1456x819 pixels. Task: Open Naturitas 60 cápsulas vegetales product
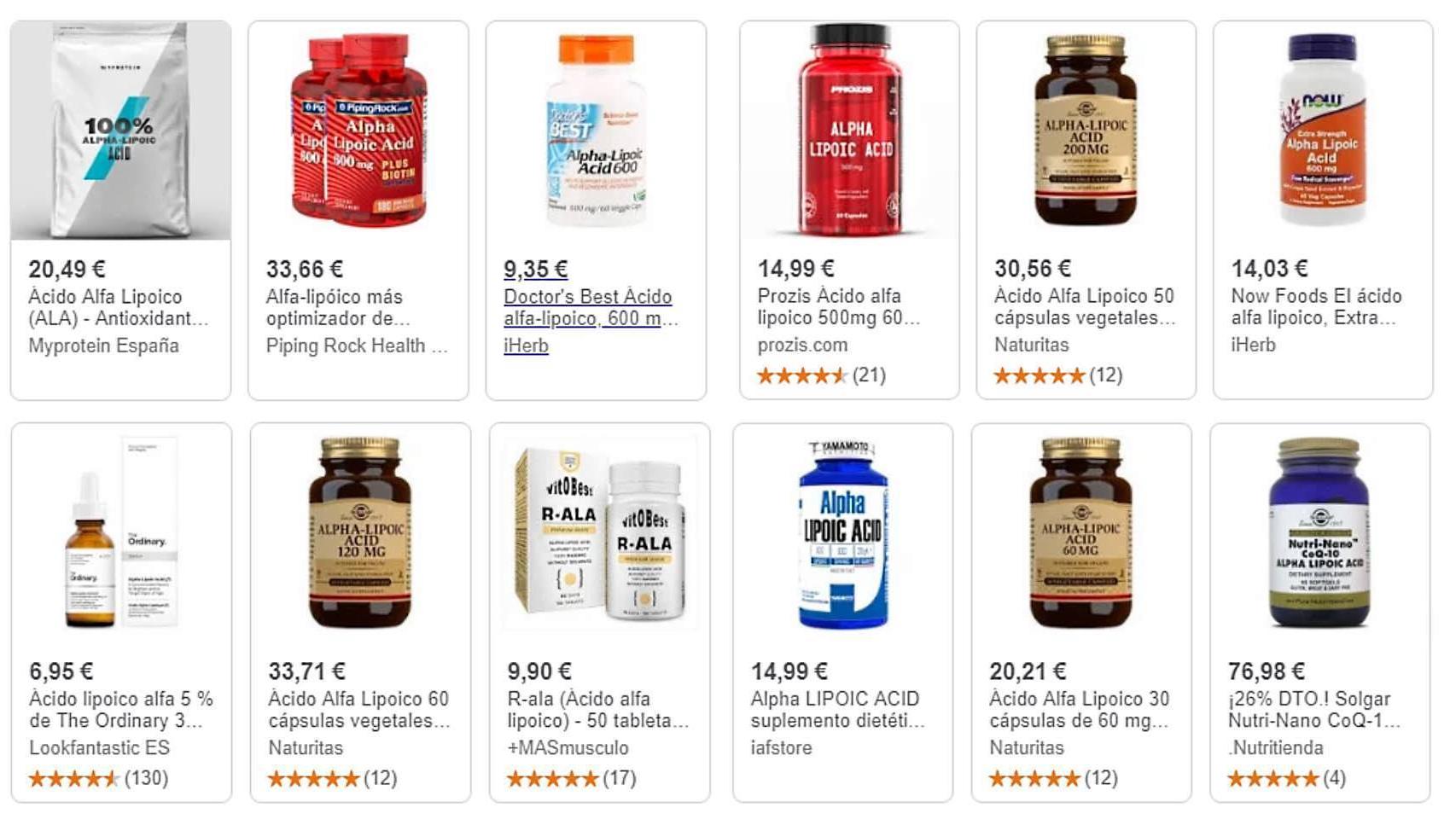(x=358, y=709)
